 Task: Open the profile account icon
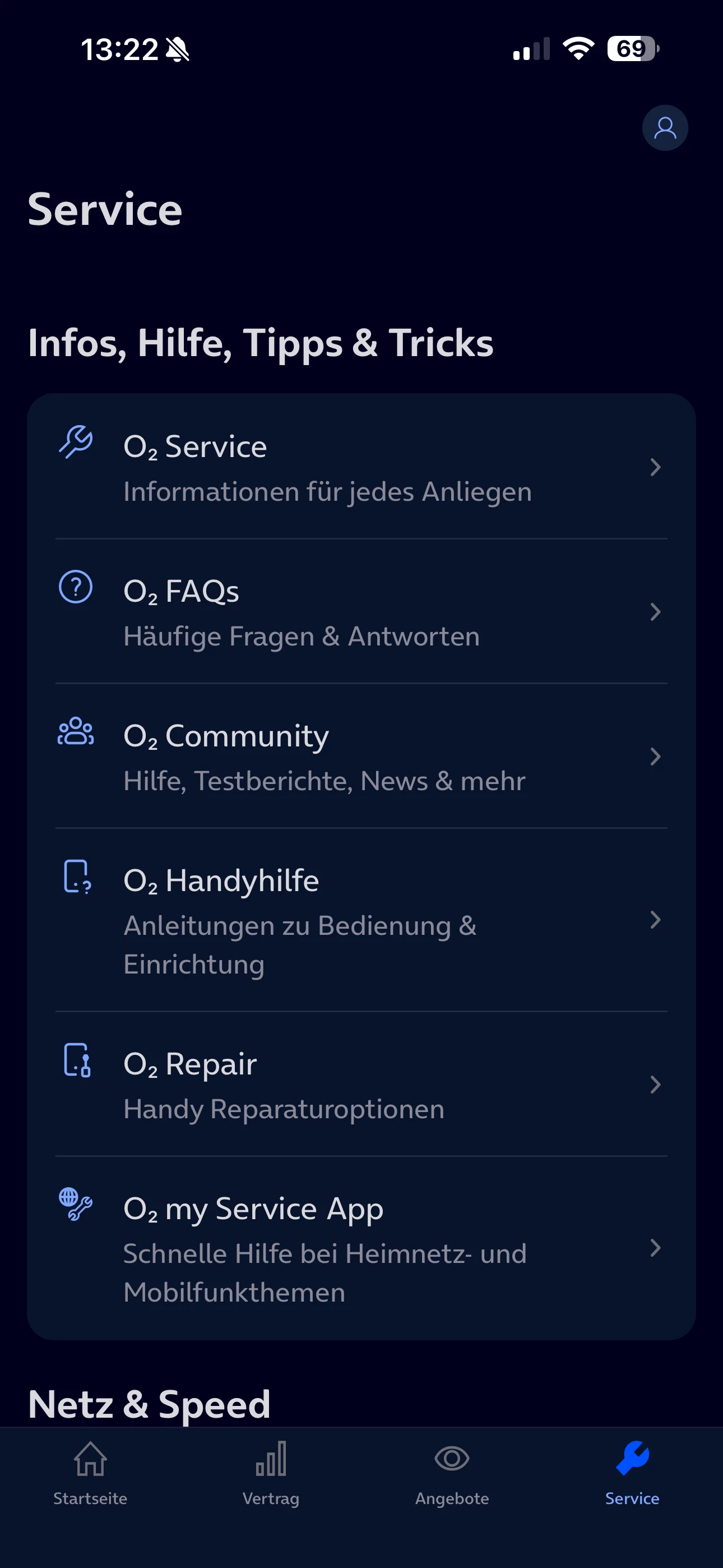click(665, 128)
